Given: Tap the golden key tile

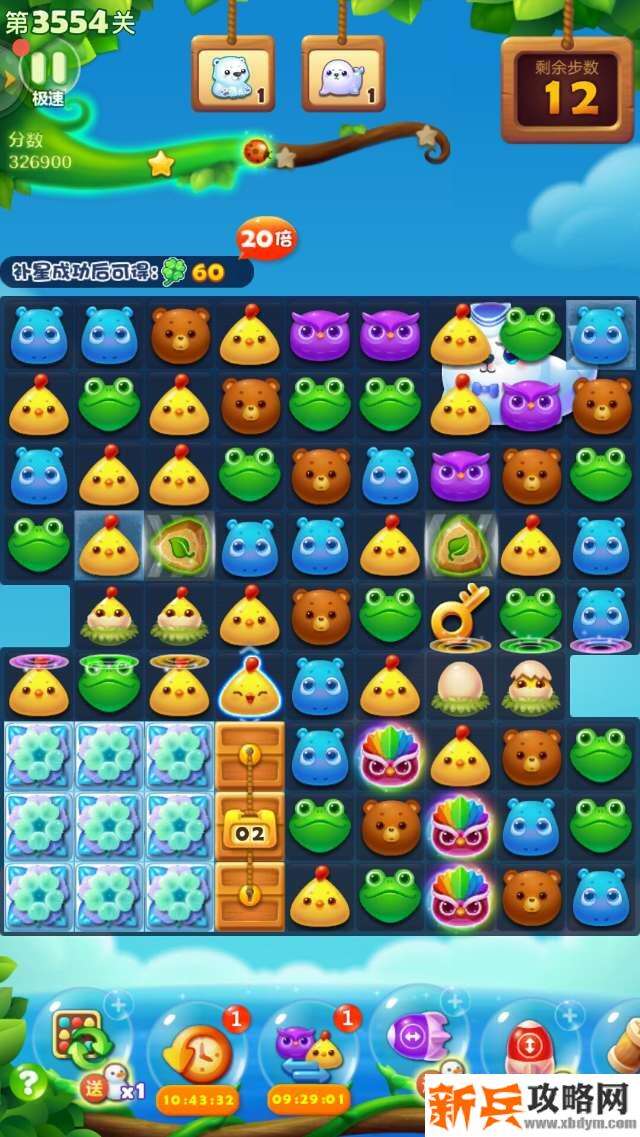Looking at the screenshot, I should [x=459, y=613].
